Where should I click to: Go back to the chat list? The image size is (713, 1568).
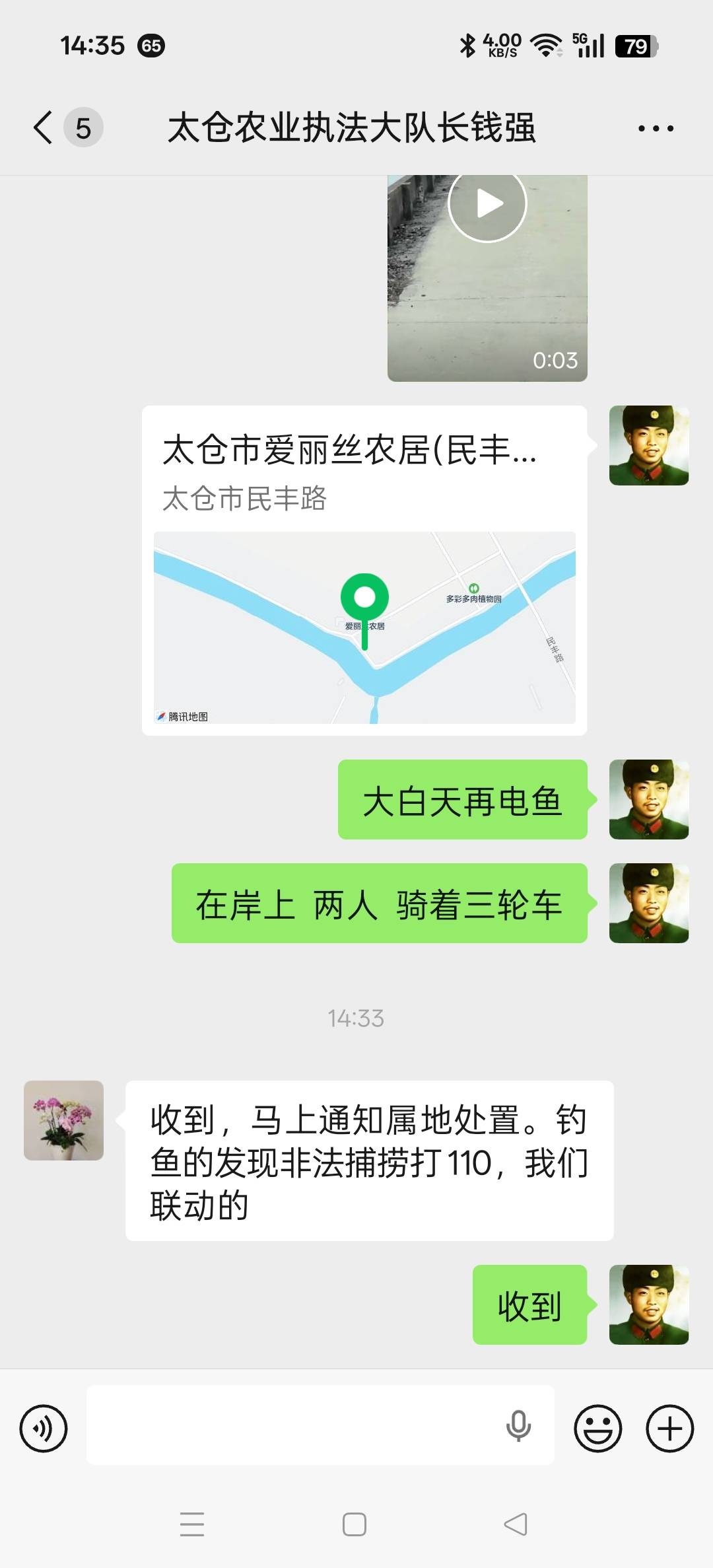point(44,127)
